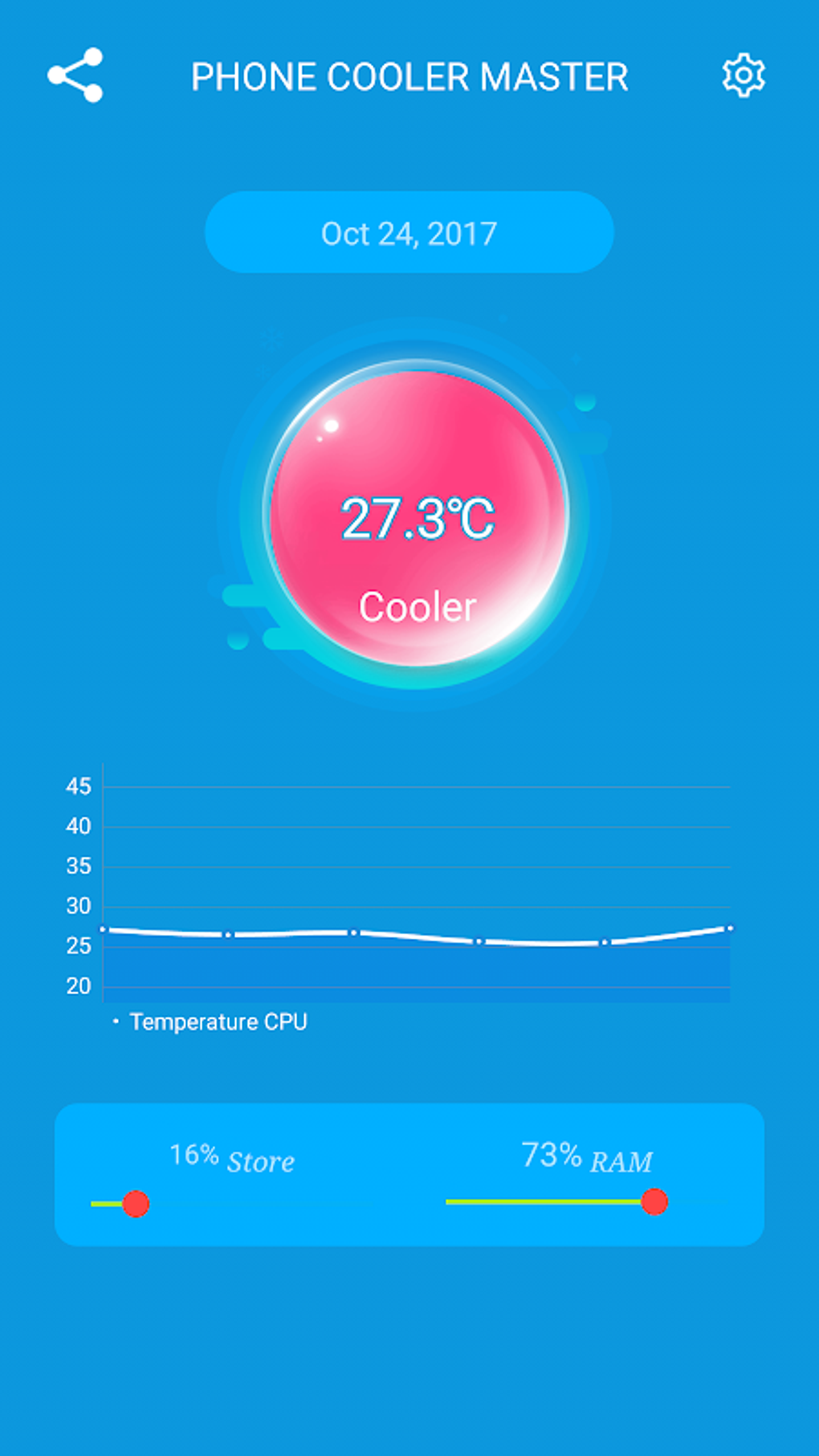This screenshot has height=1456, width=819.
Task: Open the settings gear
Action: tap(742, 75)
